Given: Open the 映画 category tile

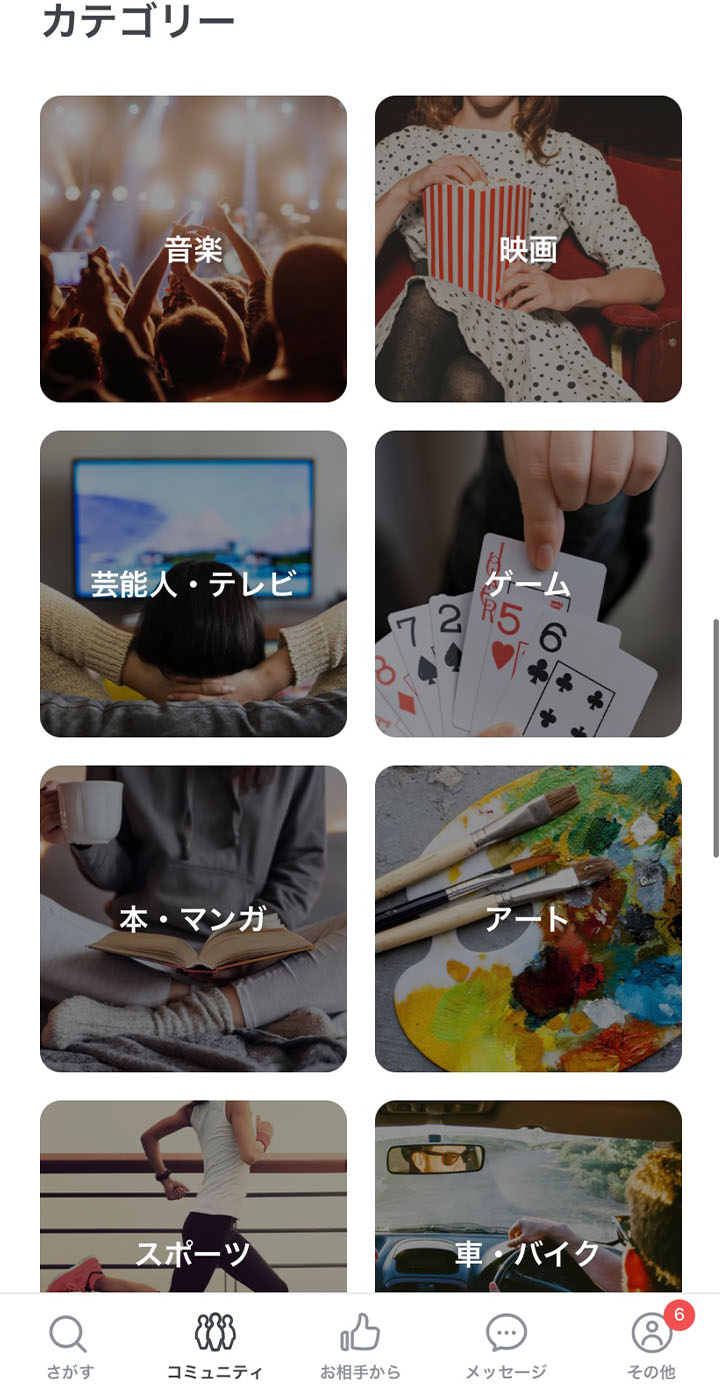Looking at the screenshot, I should pyautogui.click(x=528, y=249).
